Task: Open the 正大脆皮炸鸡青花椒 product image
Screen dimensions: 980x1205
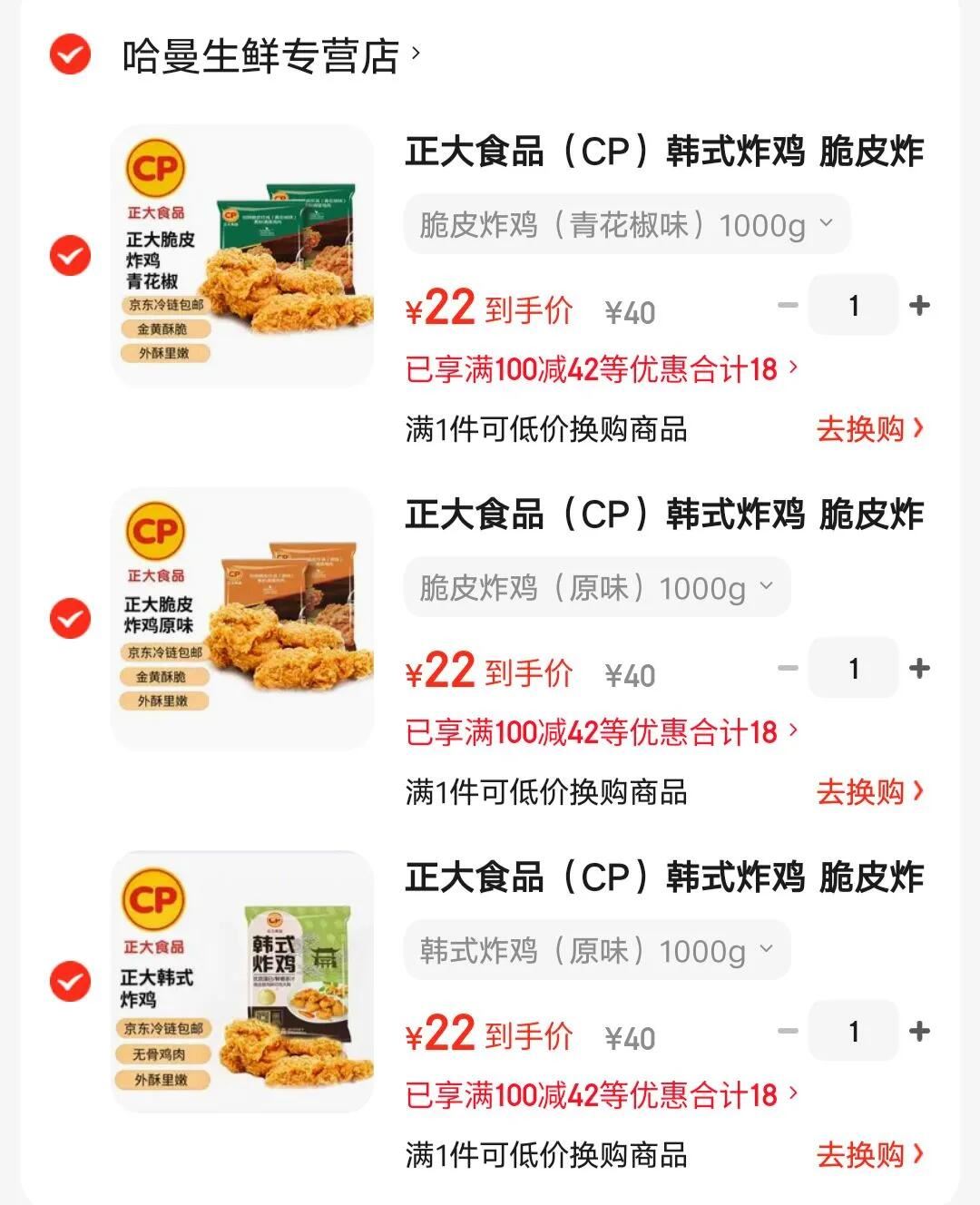Action: [x=242, y=255]
